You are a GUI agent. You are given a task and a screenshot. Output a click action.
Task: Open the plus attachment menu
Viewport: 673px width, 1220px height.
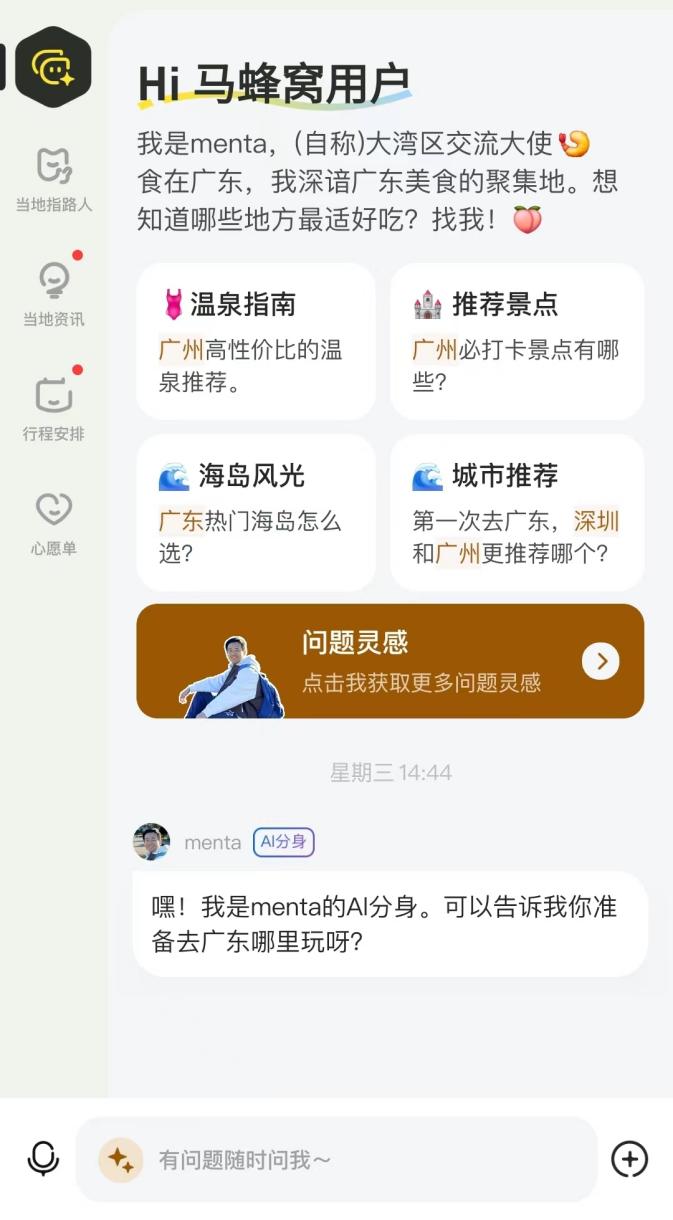click(629, 1159)
